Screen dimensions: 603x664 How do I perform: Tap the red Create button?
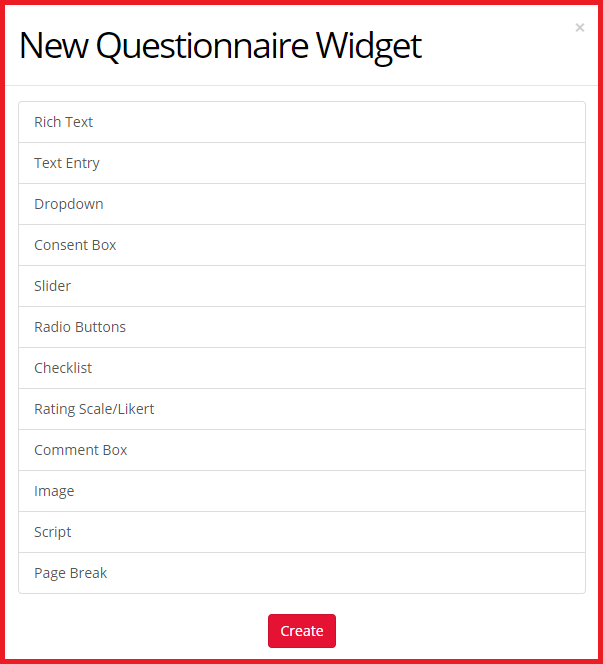pos(301,631)
